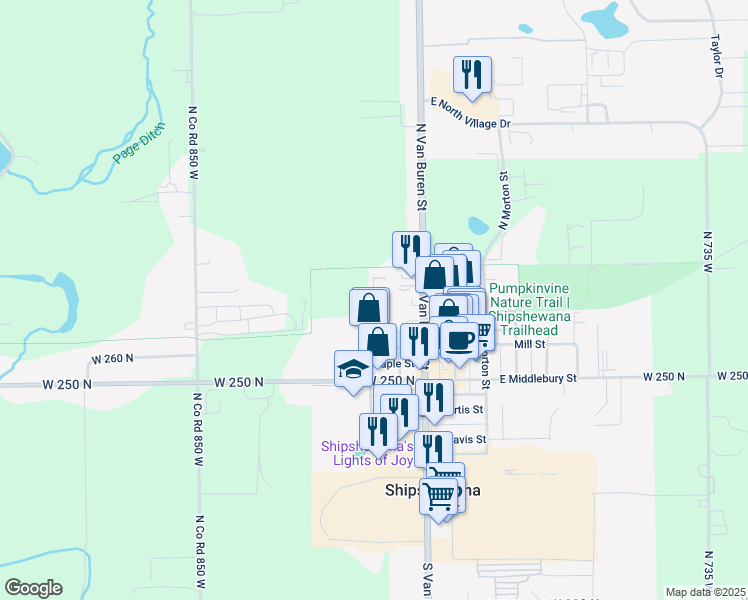The image size is (748, 600).
Task: Open Pumpkinvine Nature Trail trailhead place label
Action: coord(529,309)
